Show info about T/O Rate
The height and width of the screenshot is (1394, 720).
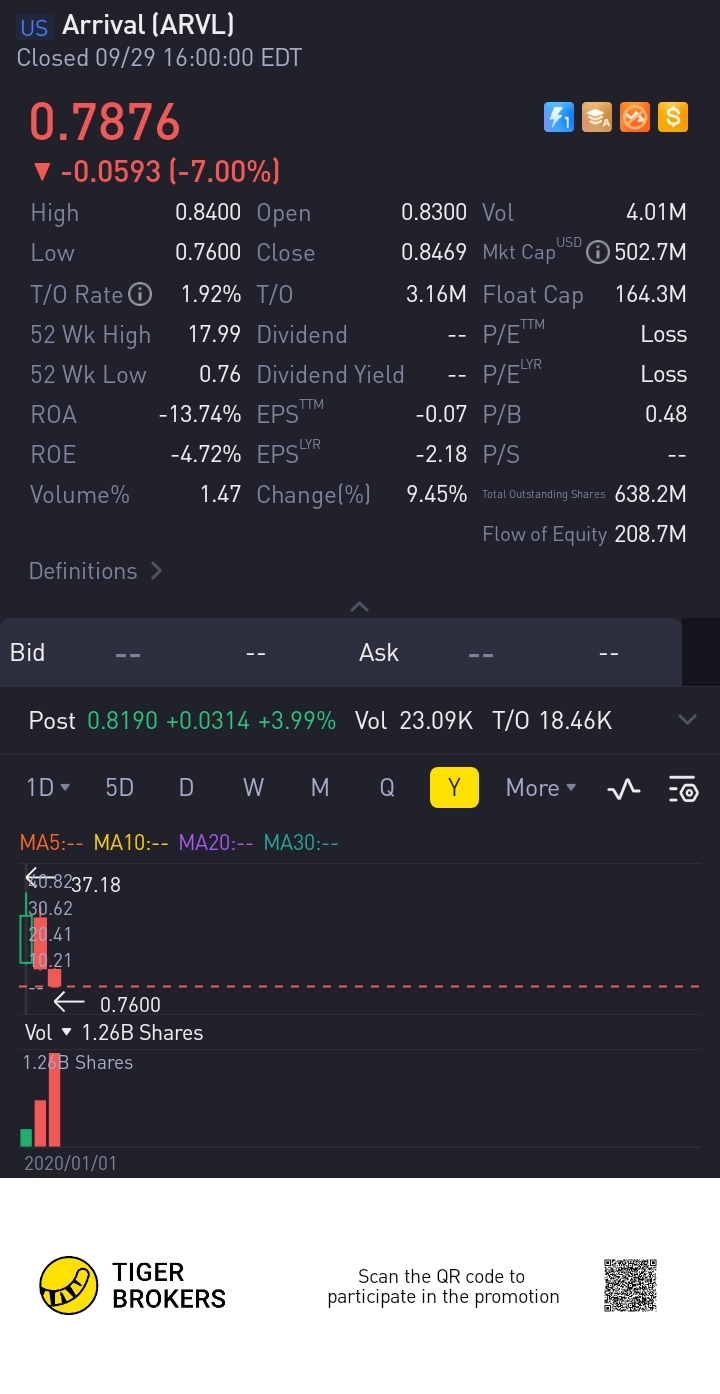click(x=141, y=294)
